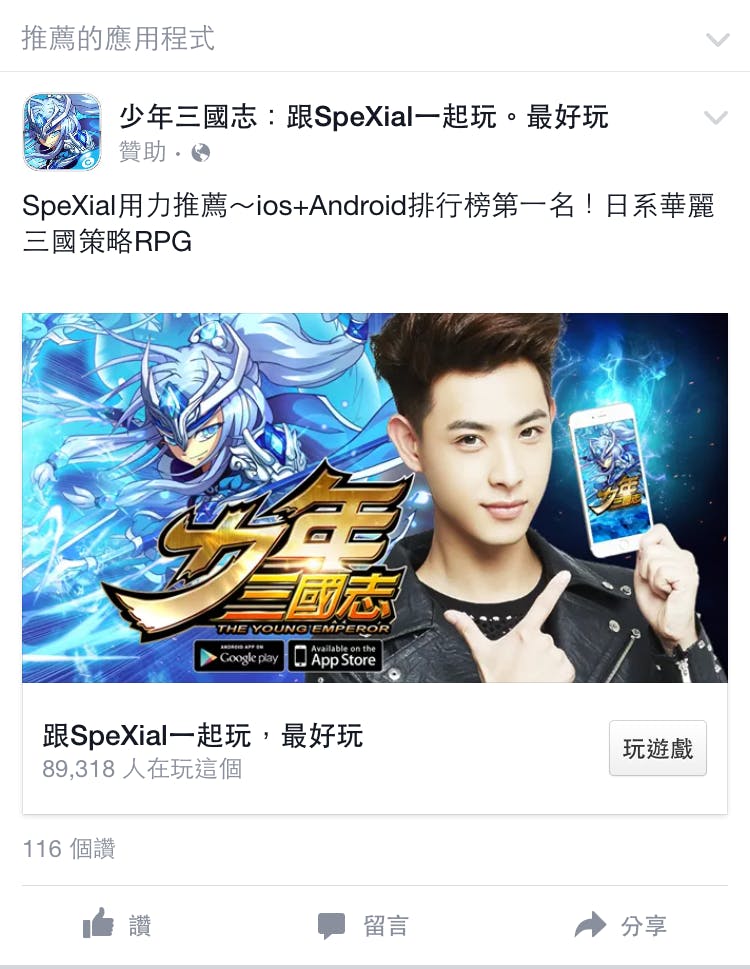Viewport: 750px width, 969px height.
Task: Tap the 玩遊戲 button
Action: 657,748
